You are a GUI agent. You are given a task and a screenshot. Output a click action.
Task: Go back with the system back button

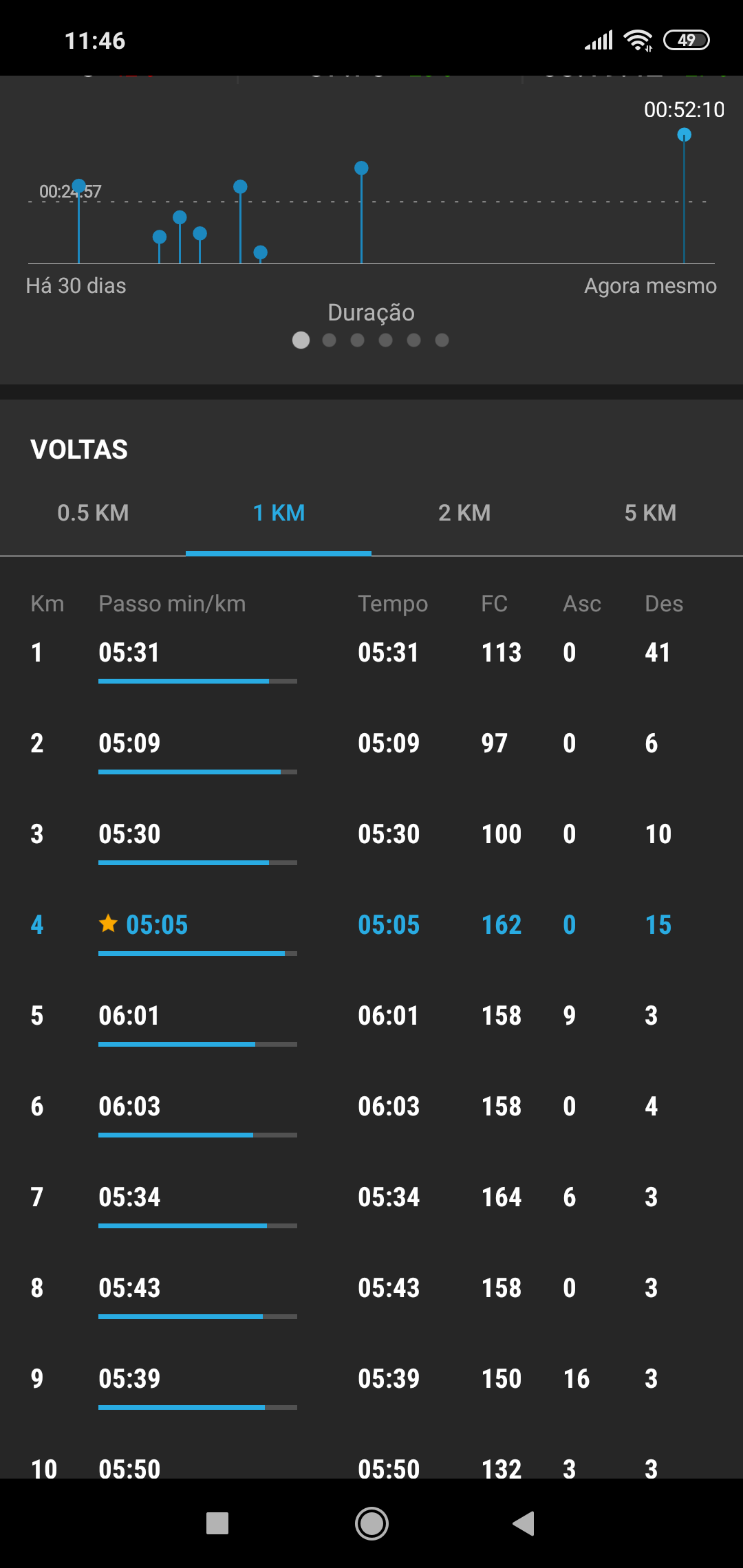tap(524, 1523)
